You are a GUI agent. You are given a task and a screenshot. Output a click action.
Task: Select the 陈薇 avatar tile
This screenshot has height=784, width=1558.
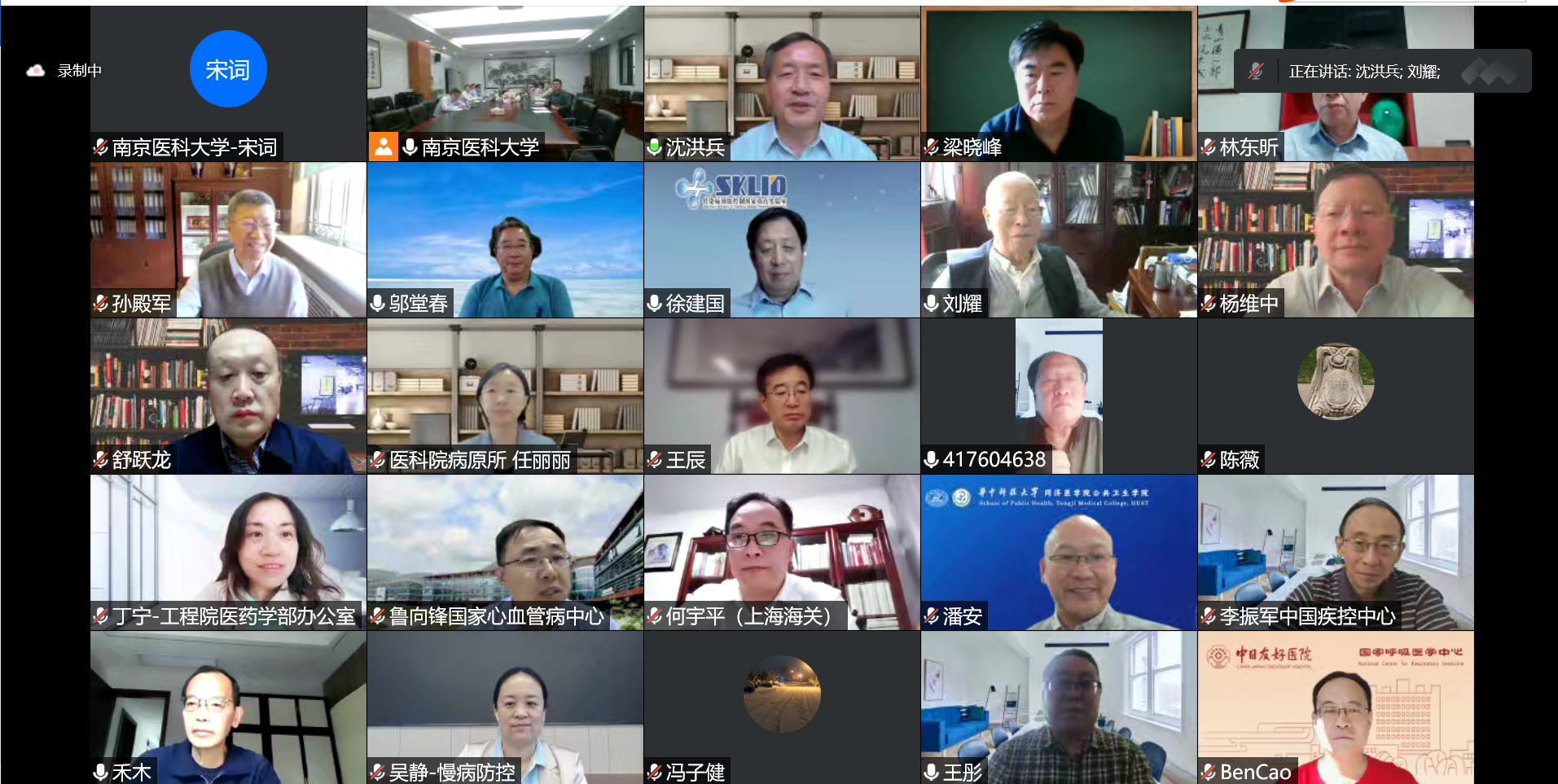(x=1336, y=396)
